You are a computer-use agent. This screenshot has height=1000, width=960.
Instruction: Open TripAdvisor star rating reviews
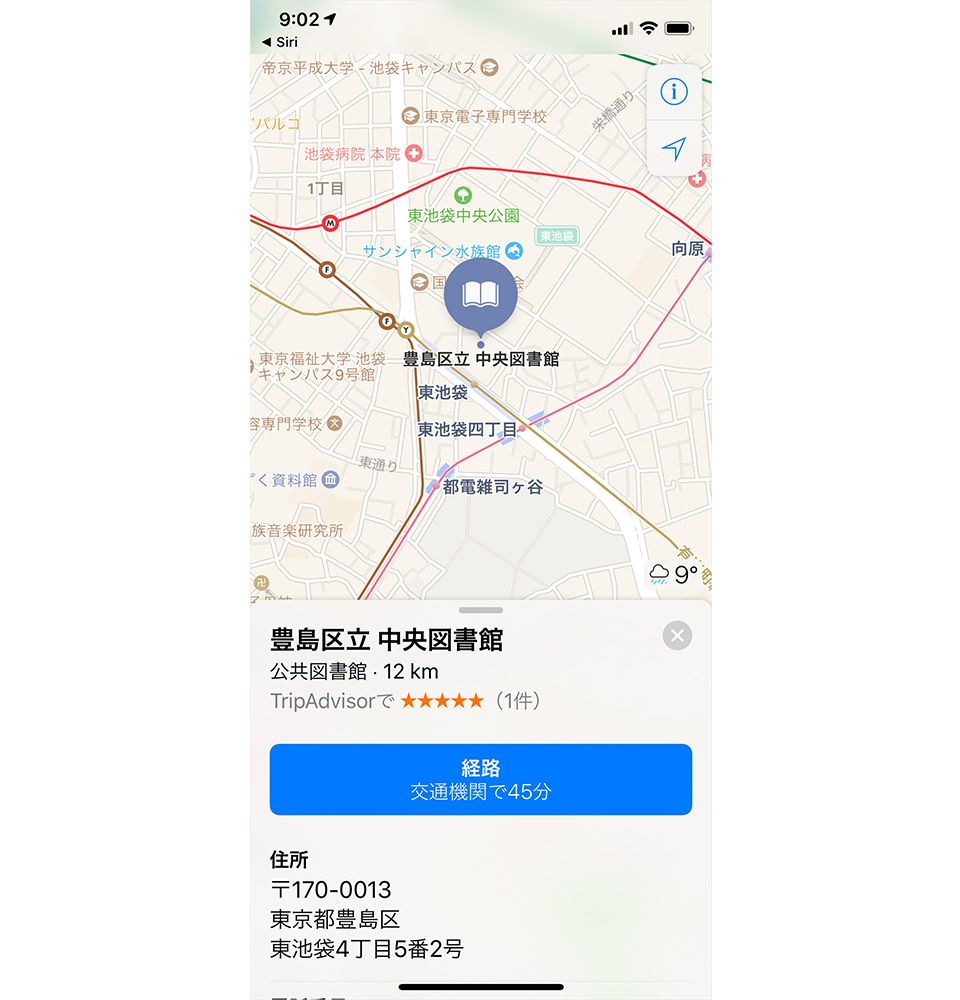click(442, 701)
